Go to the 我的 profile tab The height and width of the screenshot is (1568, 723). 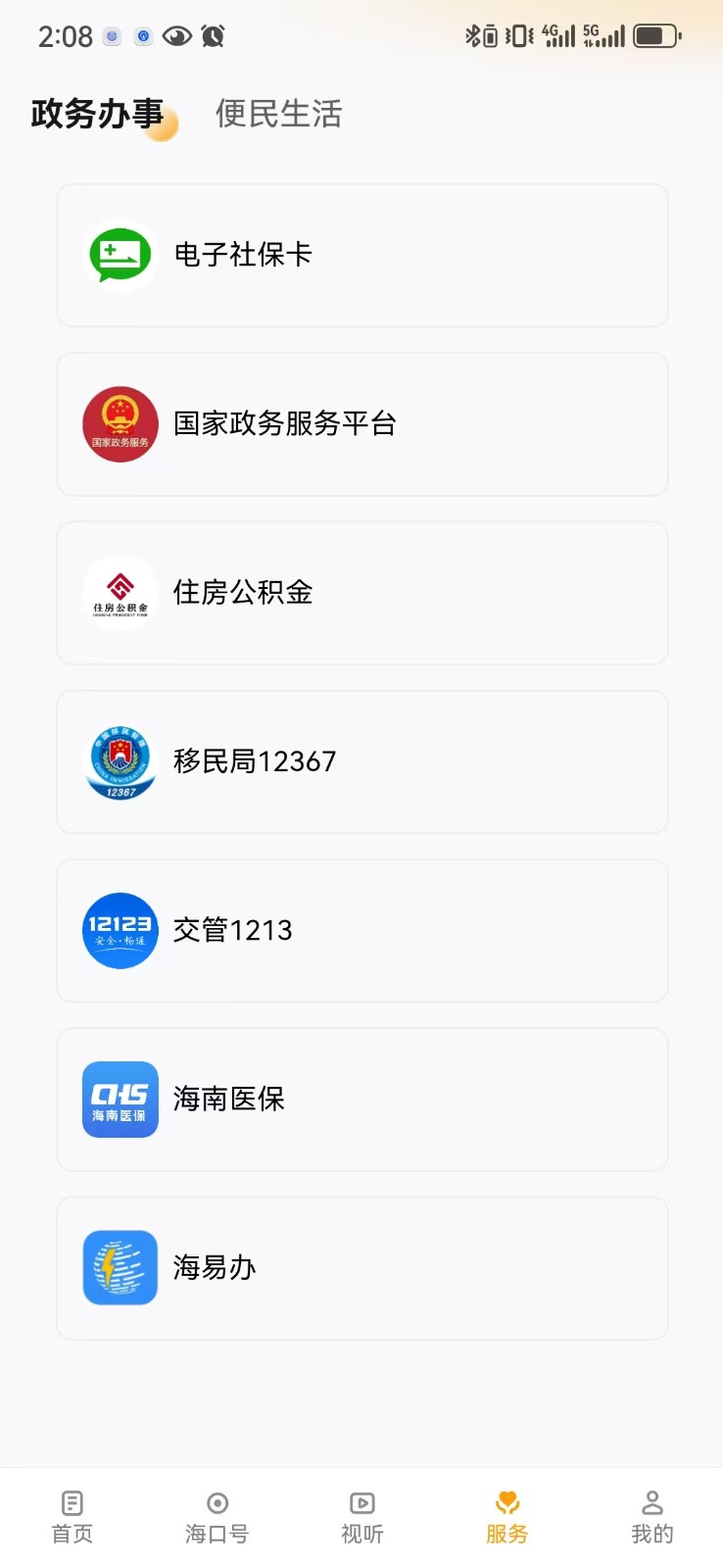point(651,1517)
